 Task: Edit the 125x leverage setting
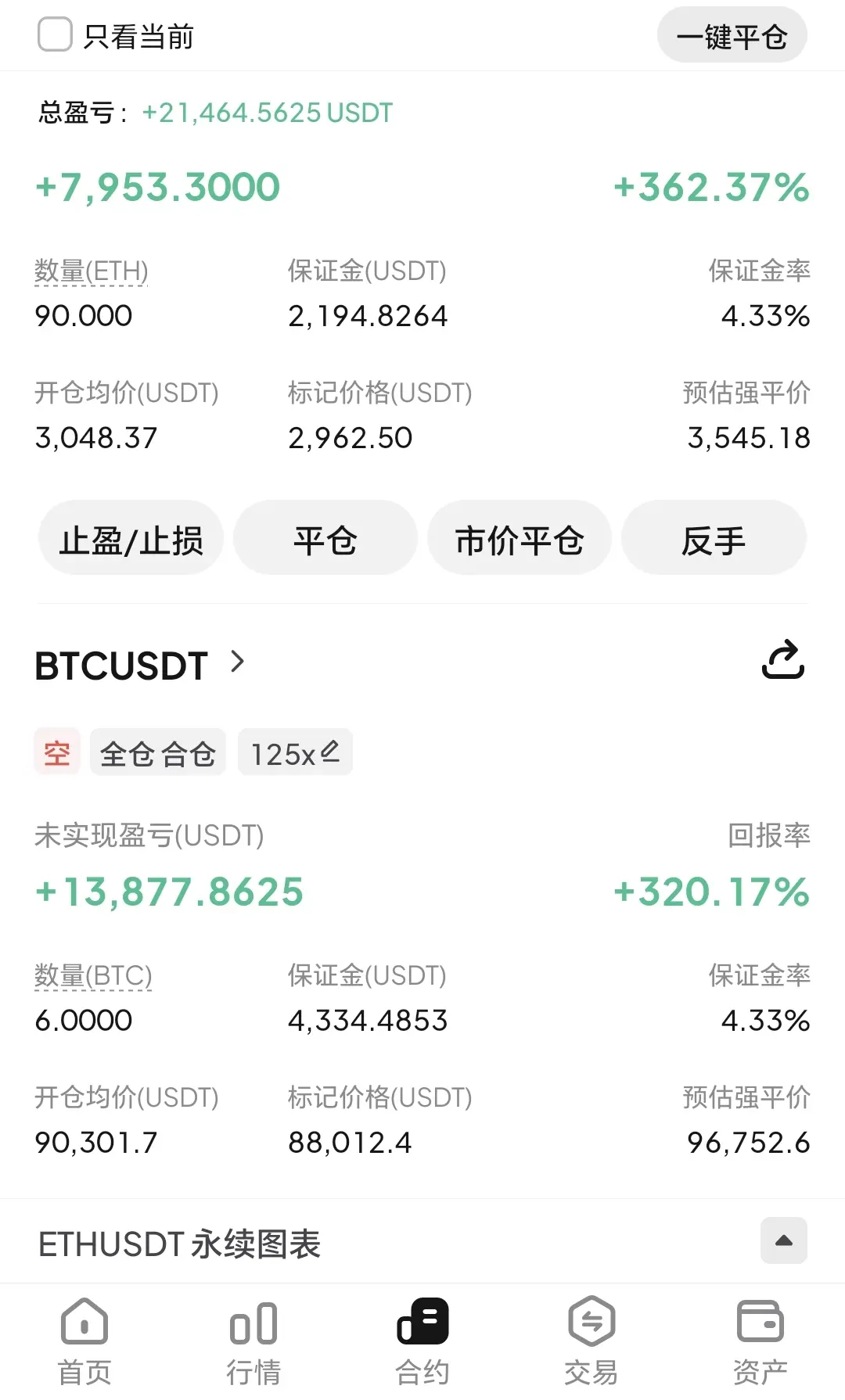(295, 752)
